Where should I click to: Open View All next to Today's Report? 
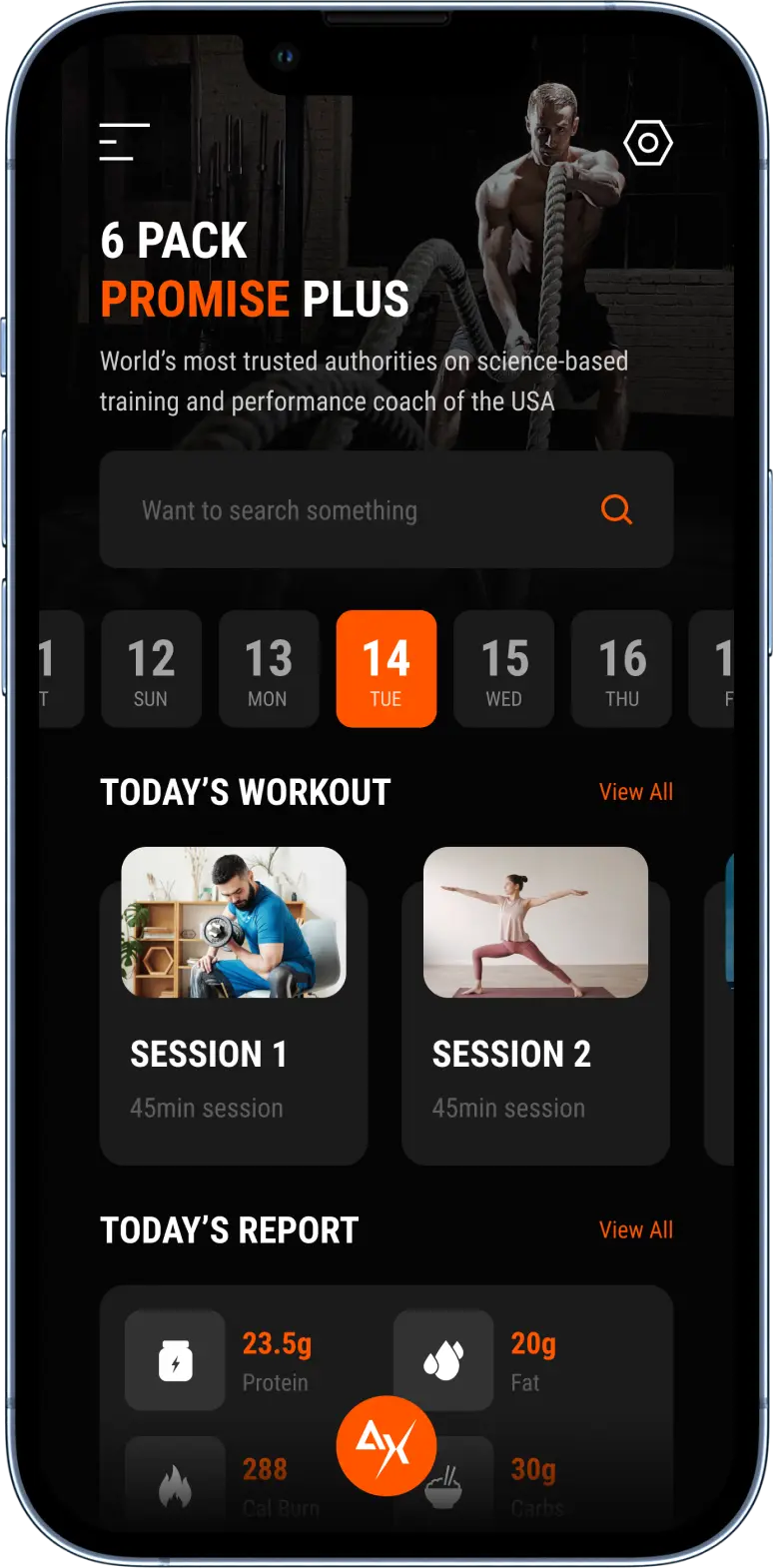(x=636, y=1229)
